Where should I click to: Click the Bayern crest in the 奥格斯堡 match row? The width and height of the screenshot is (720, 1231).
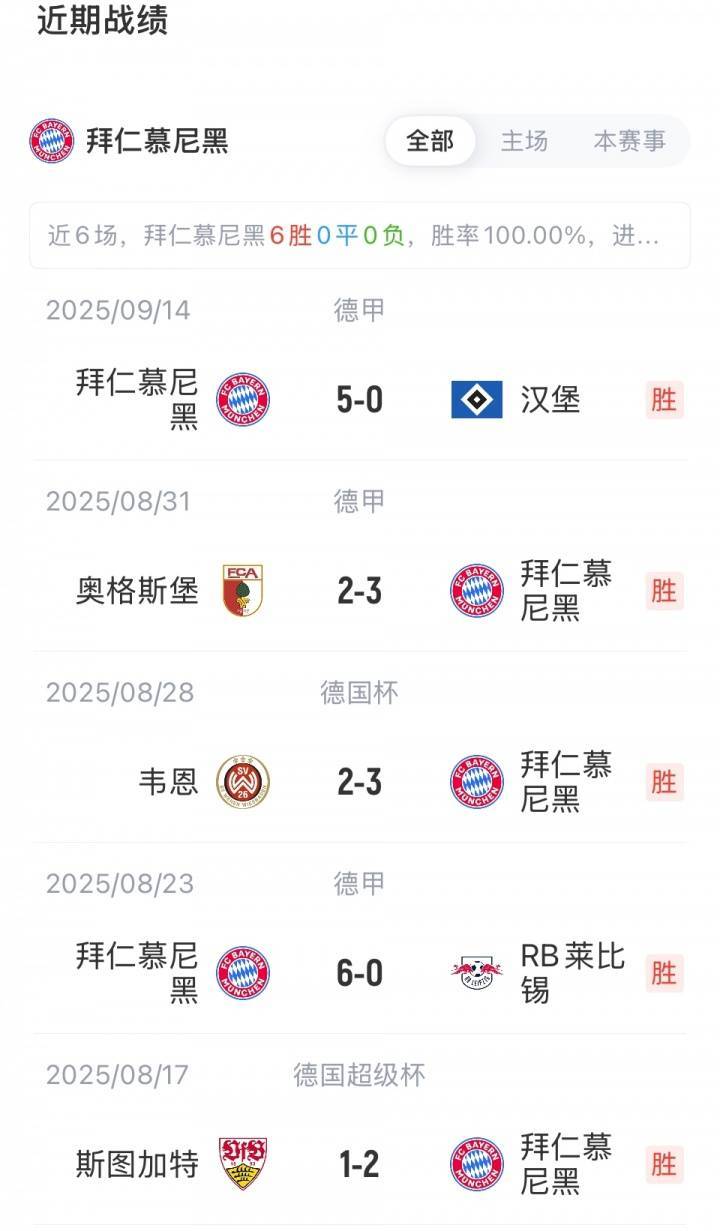(473, 585)
